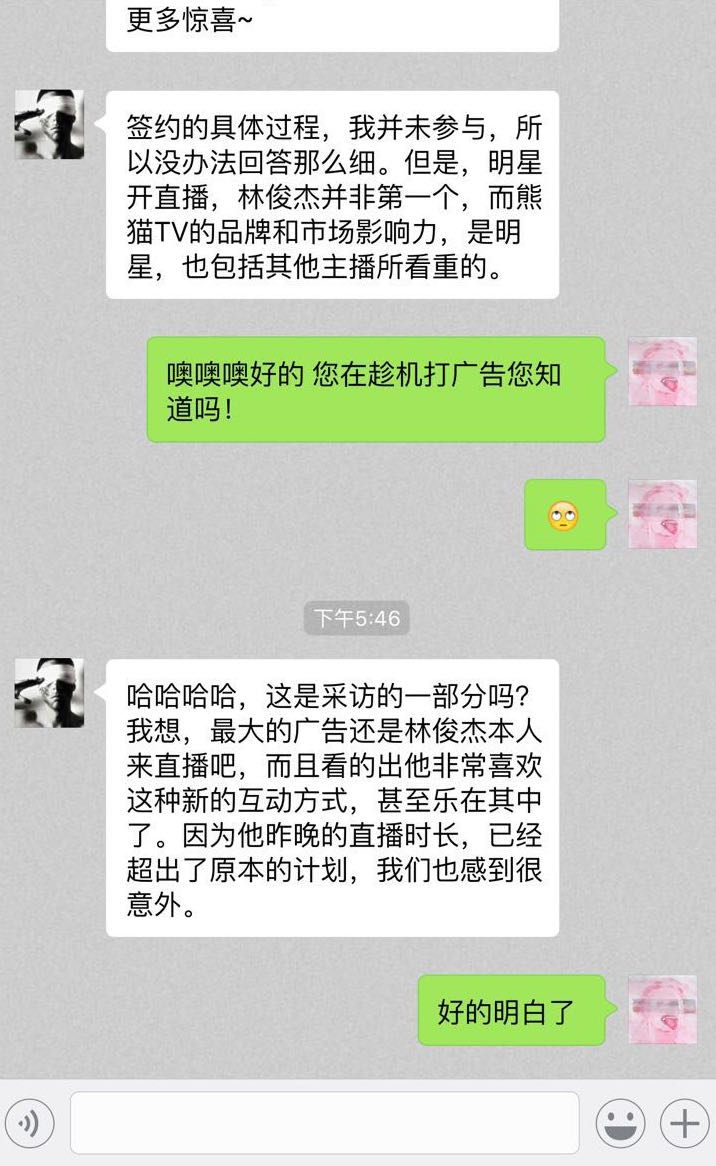Open the emoji sticker panel
Screen dimensions: 716x1166
620,1123
